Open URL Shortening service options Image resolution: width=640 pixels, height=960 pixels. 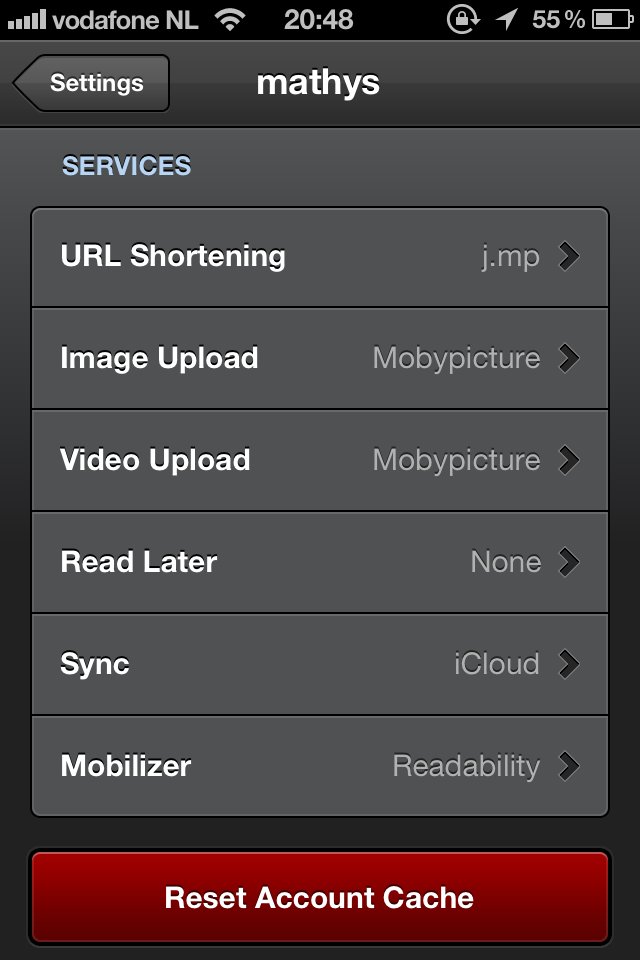click(x=320, y=257)
